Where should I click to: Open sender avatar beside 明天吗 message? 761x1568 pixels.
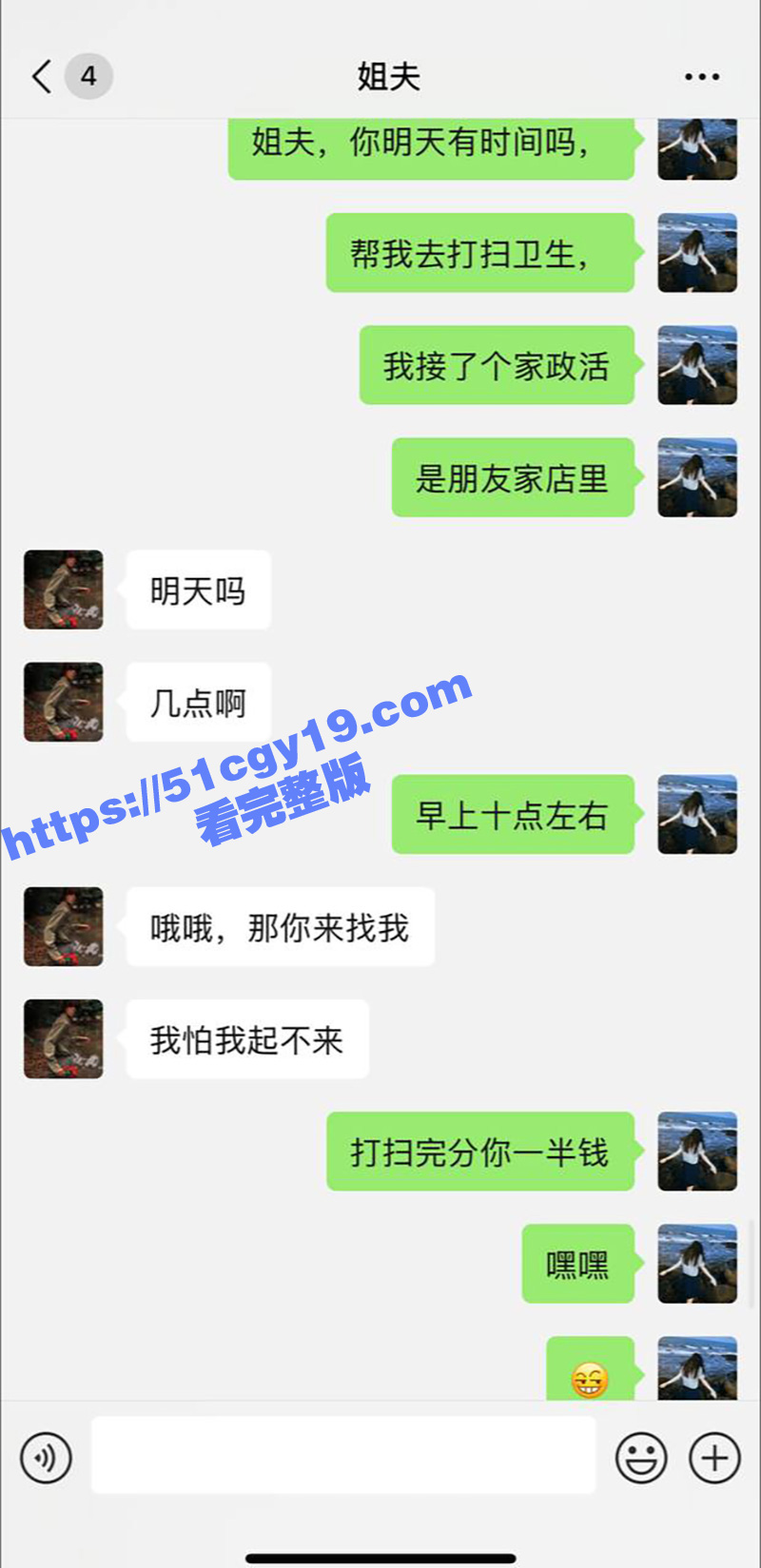tap(64, 590)
